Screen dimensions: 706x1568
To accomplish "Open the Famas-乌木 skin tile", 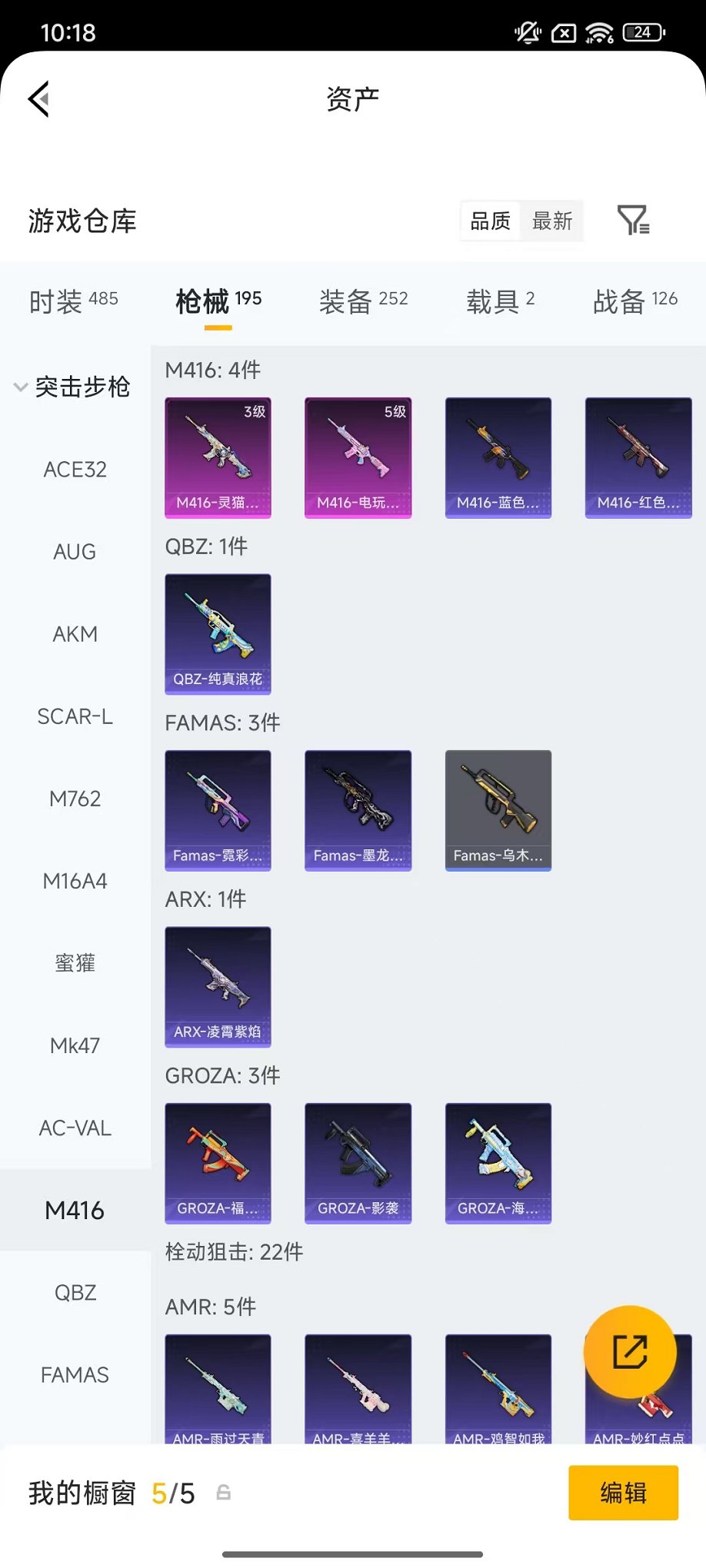I will pos(498,810).
